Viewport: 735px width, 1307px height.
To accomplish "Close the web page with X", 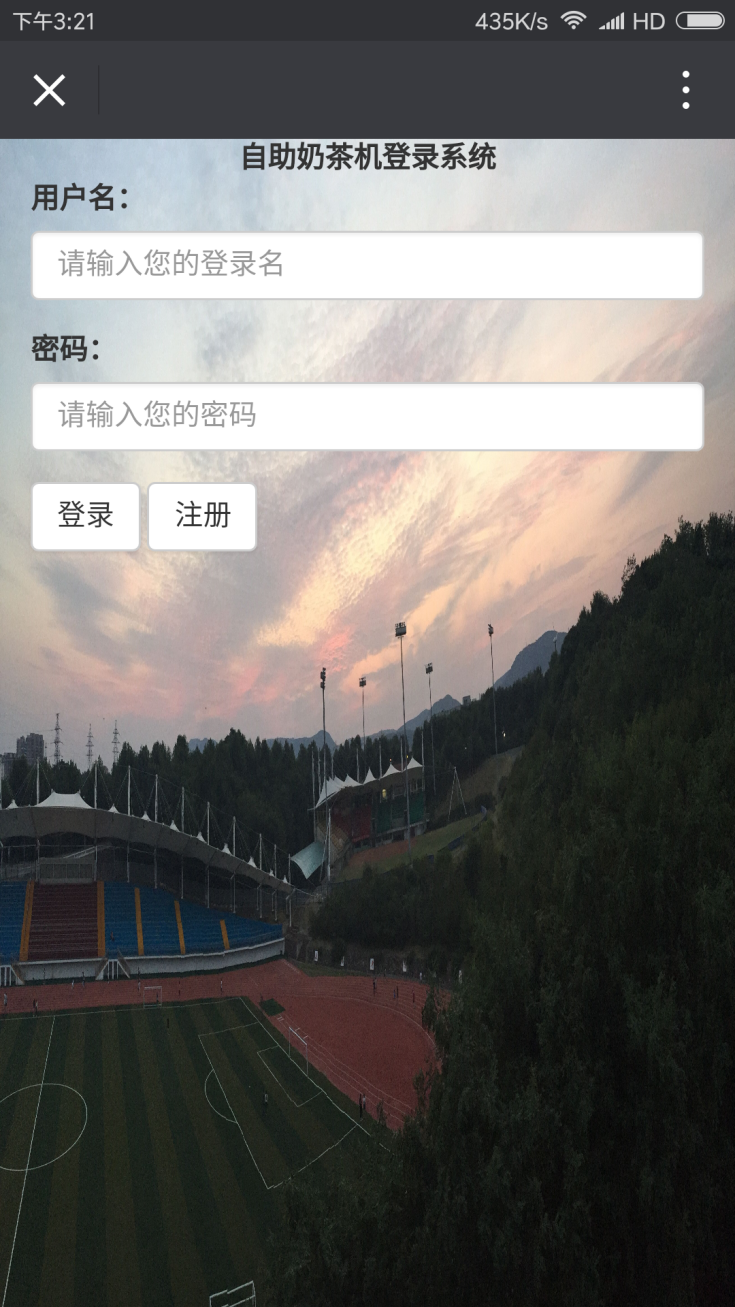I will [49, 90].
